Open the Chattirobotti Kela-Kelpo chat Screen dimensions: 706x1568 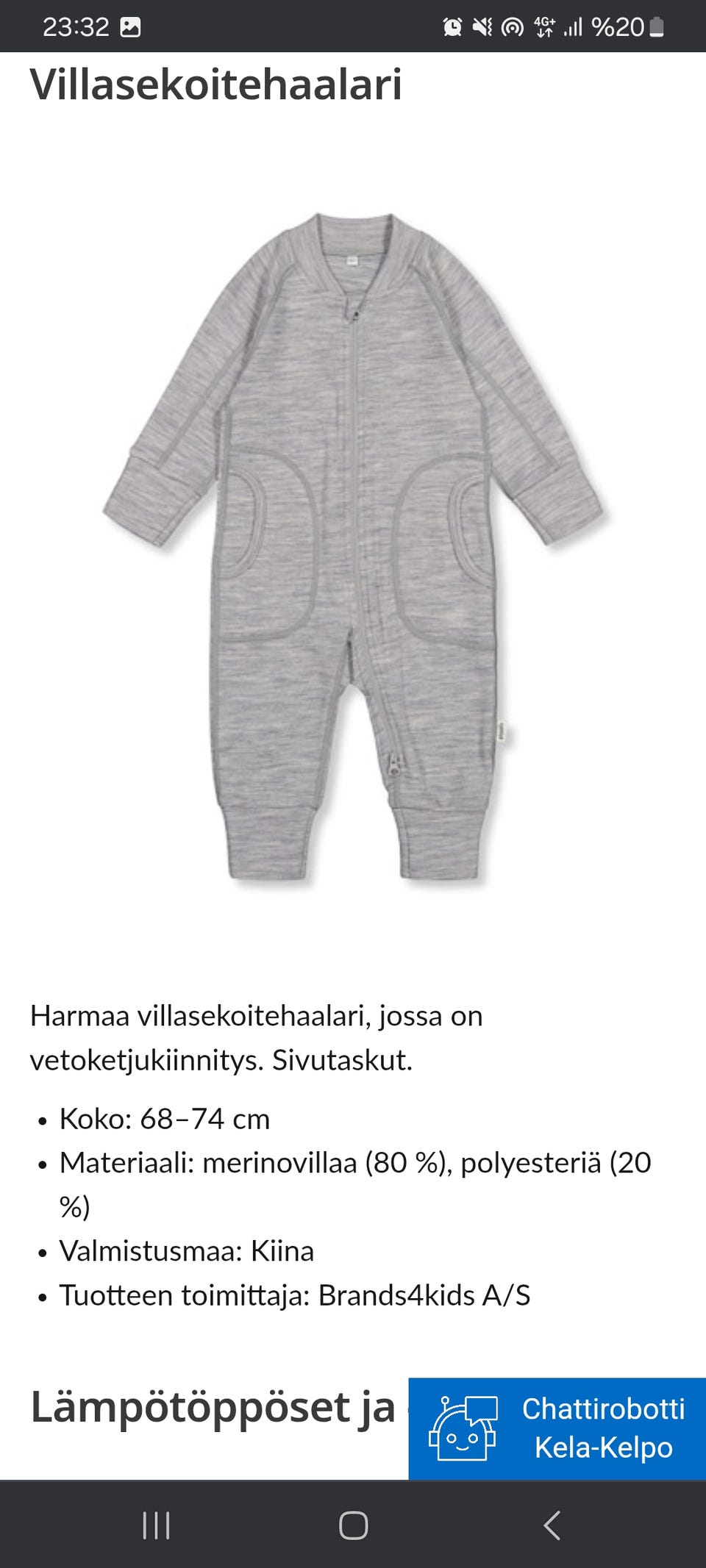point(557,1428)
